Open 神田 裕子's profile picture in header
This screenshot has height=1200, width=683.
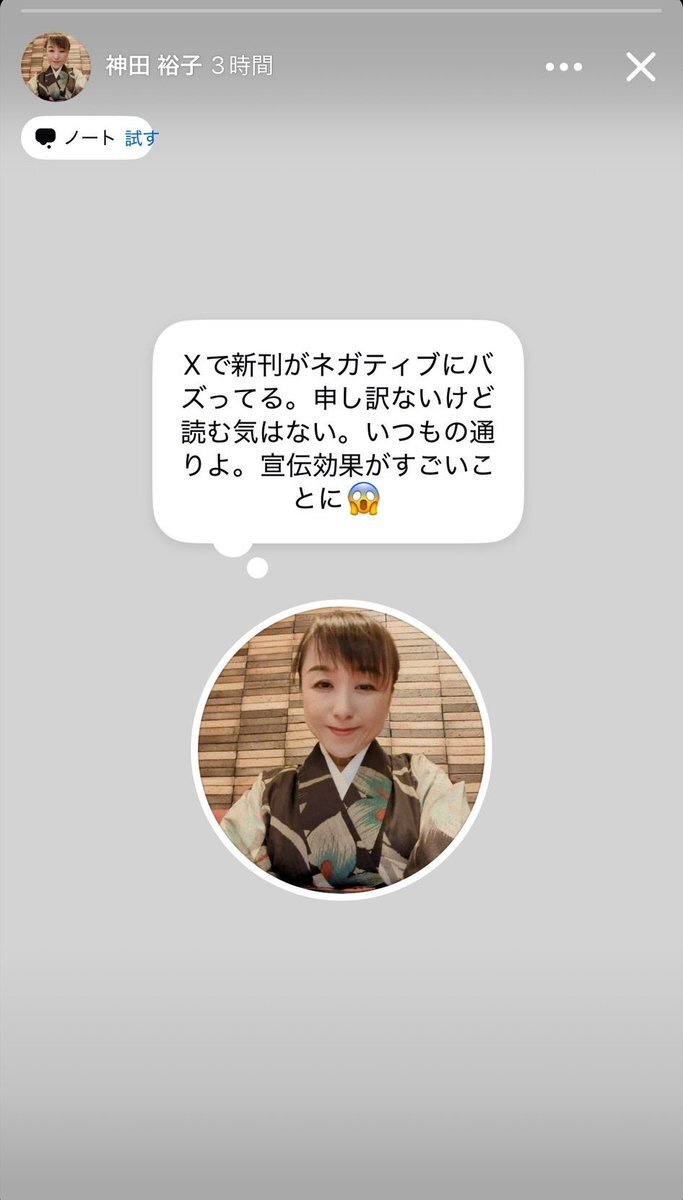pos(56,67)
